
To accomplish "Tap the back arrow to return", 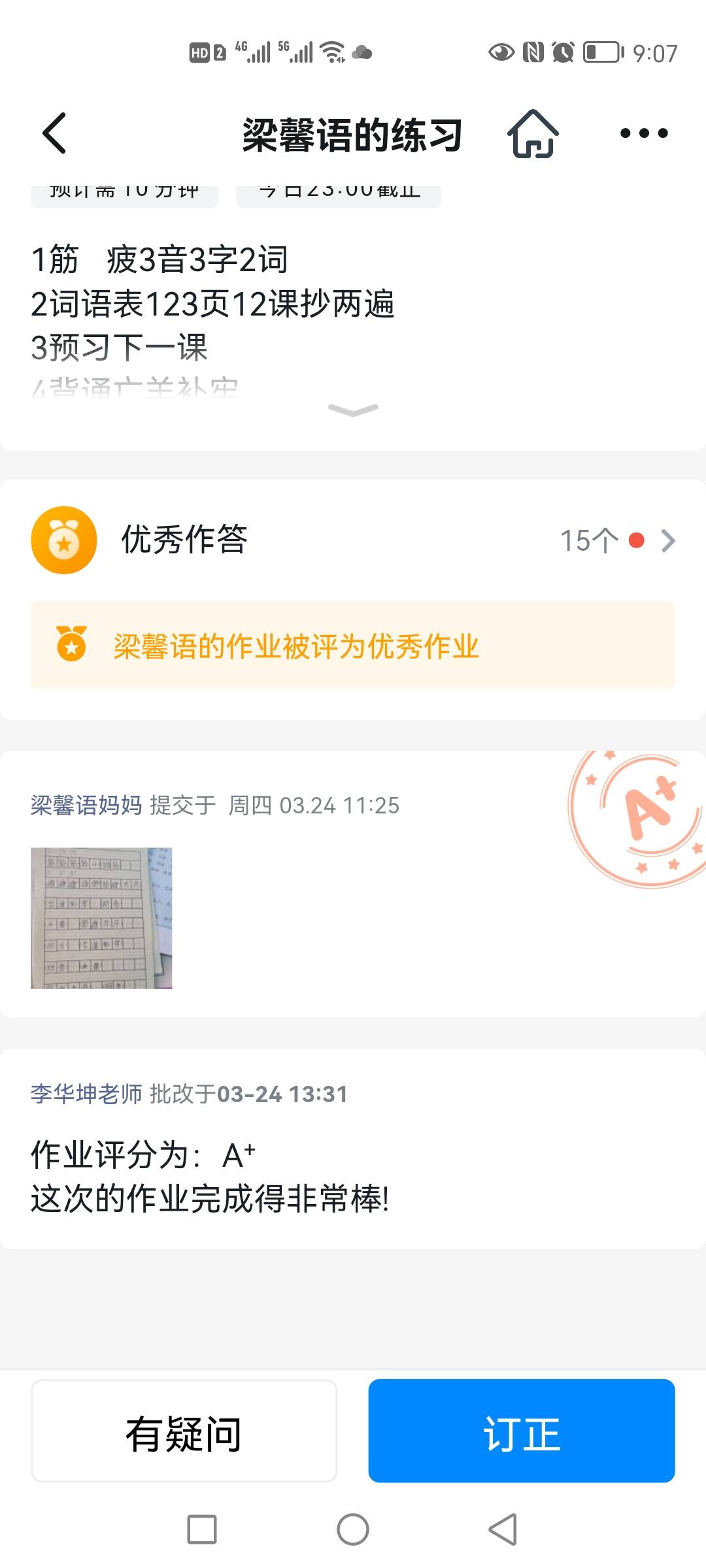I will [53, 134].
